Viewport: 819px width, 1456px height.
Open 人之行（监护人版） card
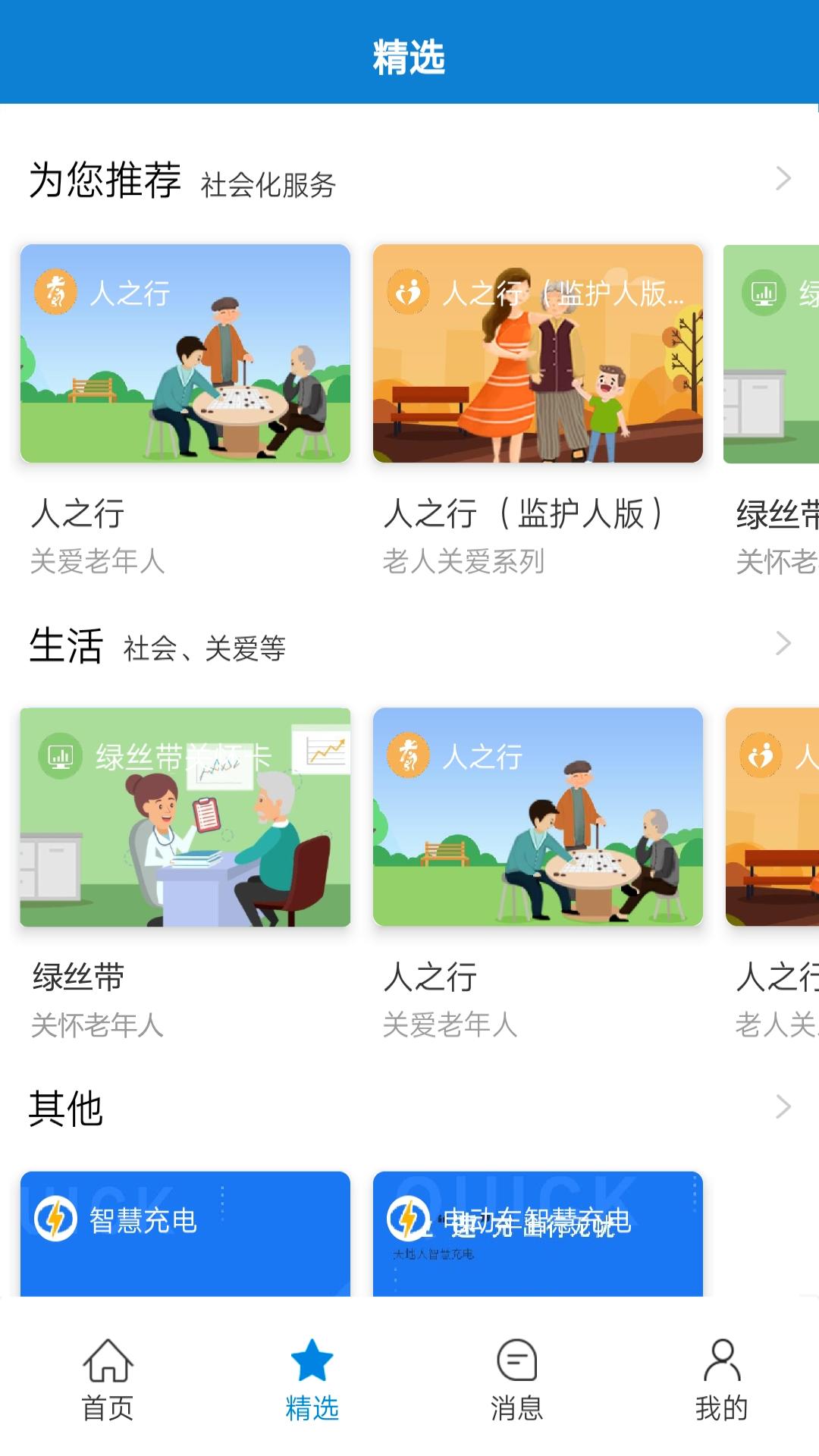pyautogui.click(x=538, y=353)
